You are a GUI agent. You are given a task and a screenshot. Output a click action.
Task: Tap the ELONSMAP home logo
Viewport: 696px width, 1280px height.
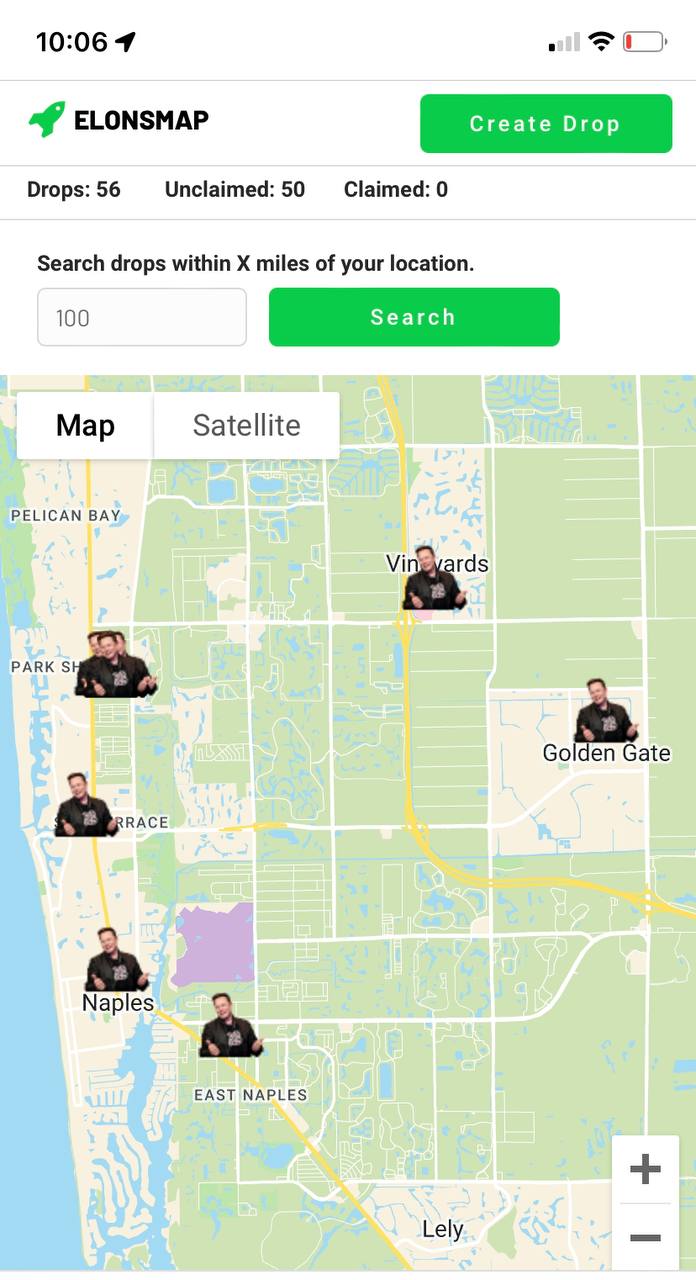tap(118, 120)
